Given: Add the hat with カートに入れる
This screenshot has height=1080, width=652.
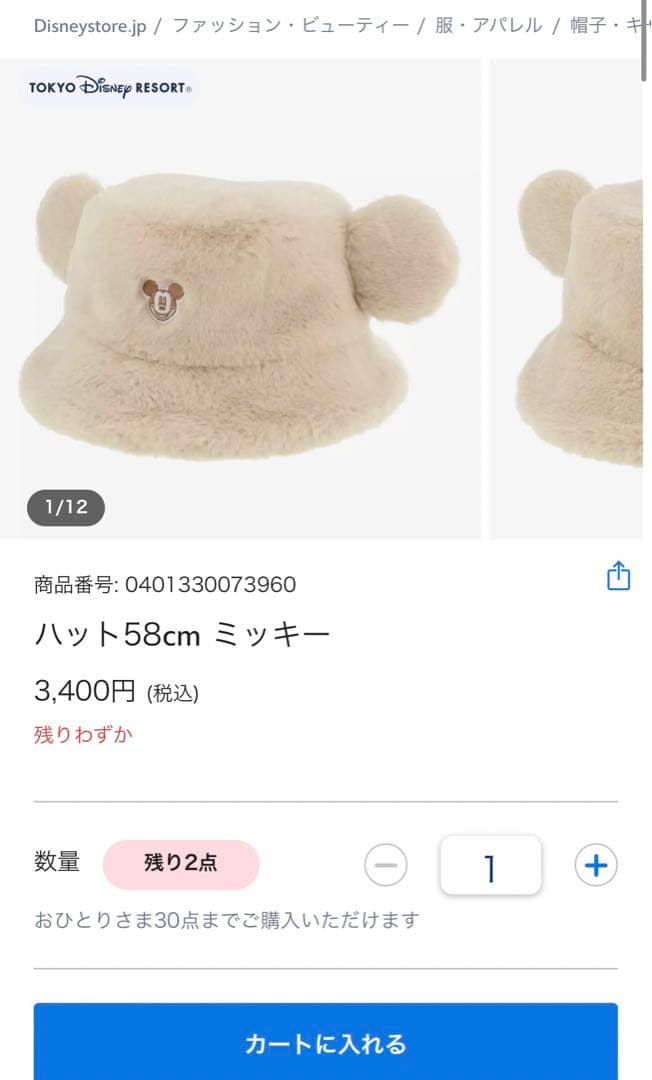Looking at the screenshot, I should tap(326, 1044).
